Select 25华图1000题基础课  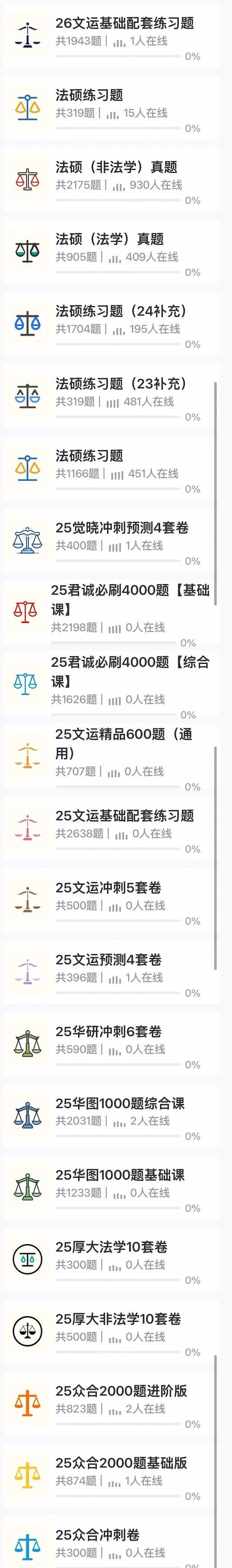click(120, 1176)
